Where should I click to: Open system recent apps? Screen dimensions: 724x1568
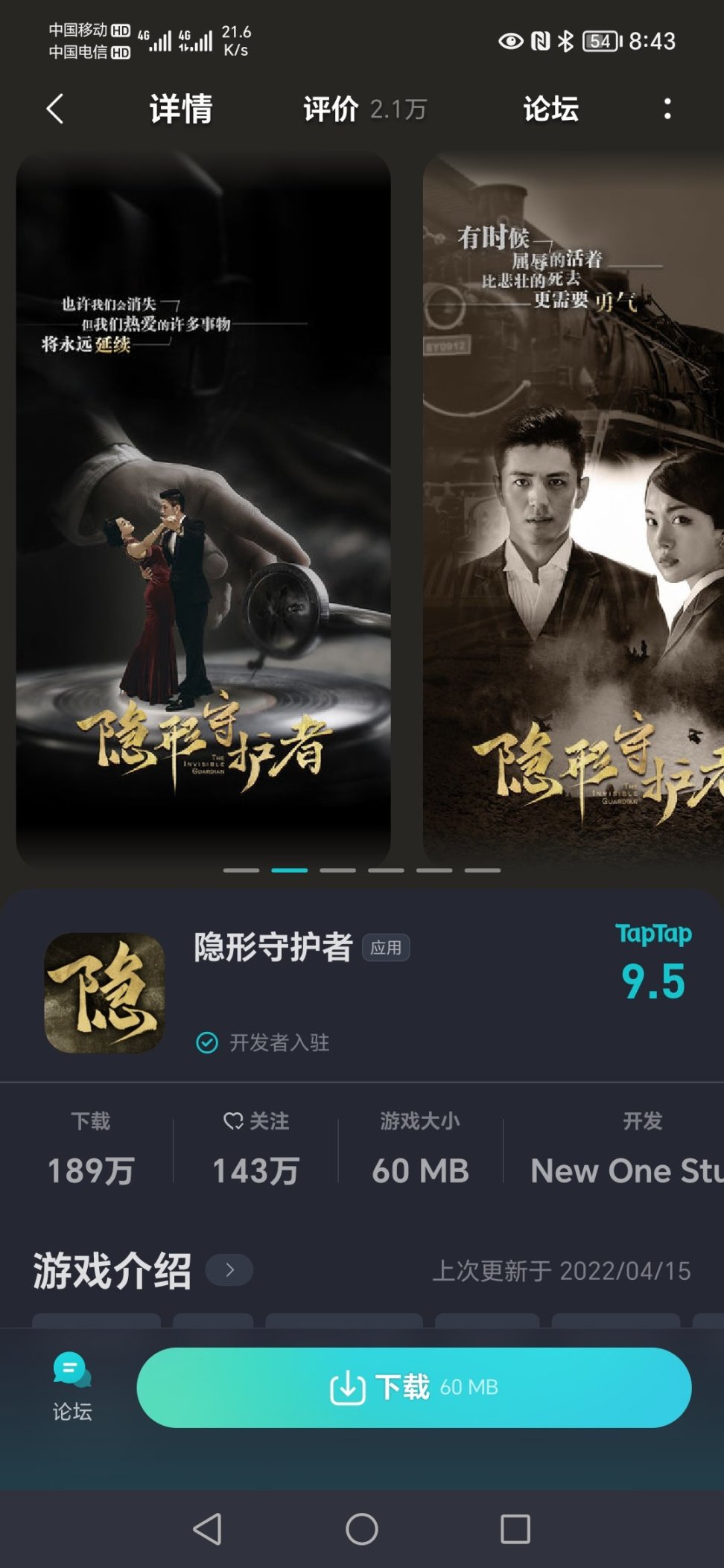tap(515, 1529)
